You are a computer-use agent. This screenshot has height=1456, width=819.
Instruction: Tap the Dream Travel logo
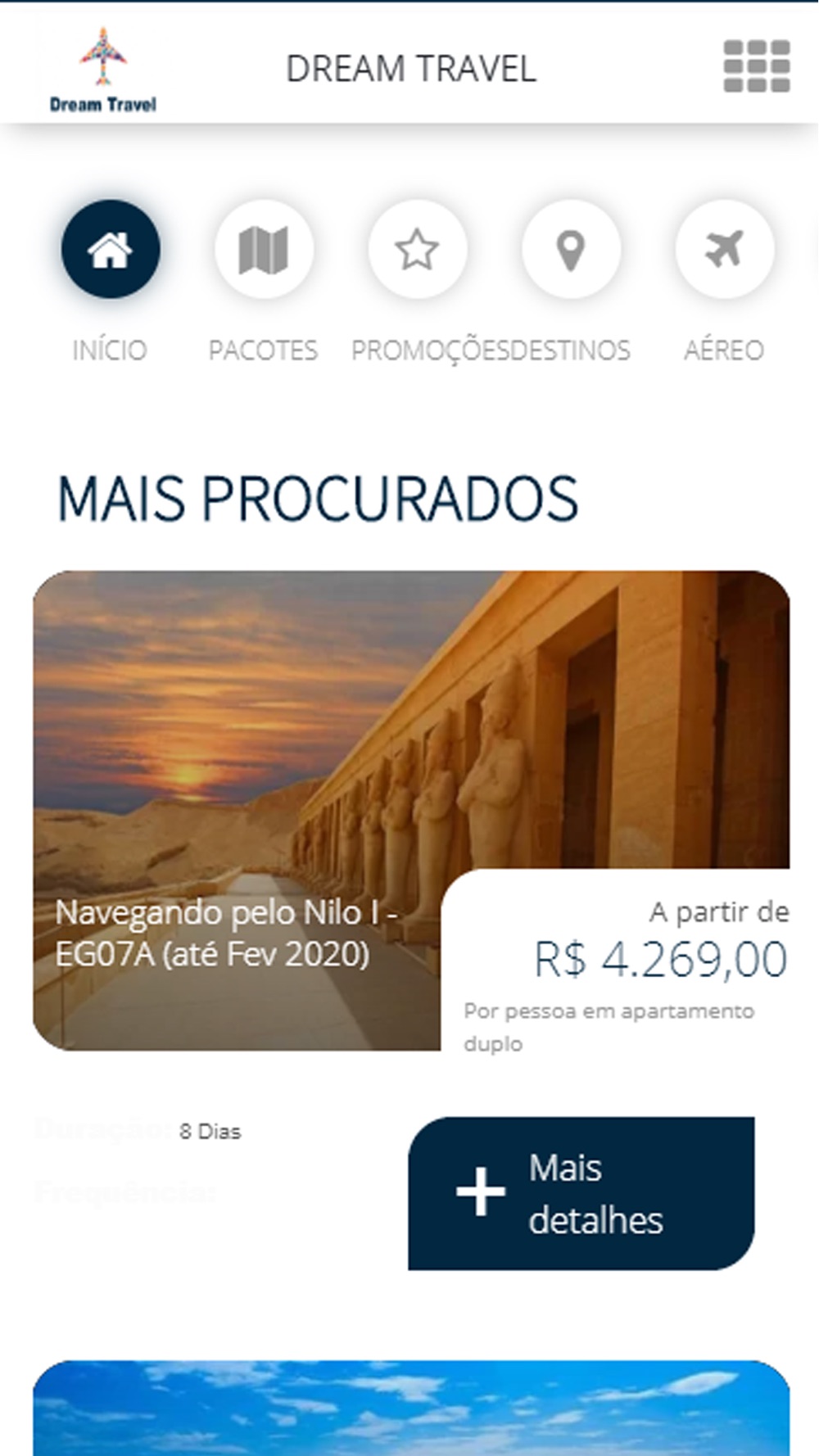(102, 70)
